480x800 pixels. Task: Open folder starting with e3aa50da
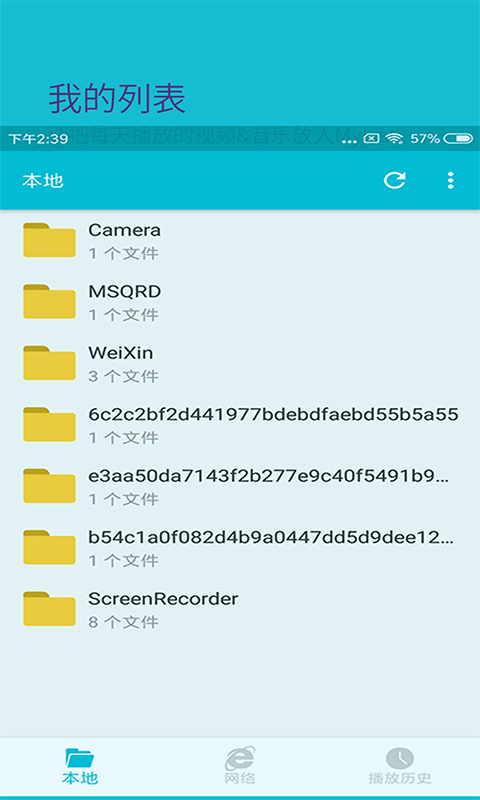pyautogui.click(x=240, y=486)
